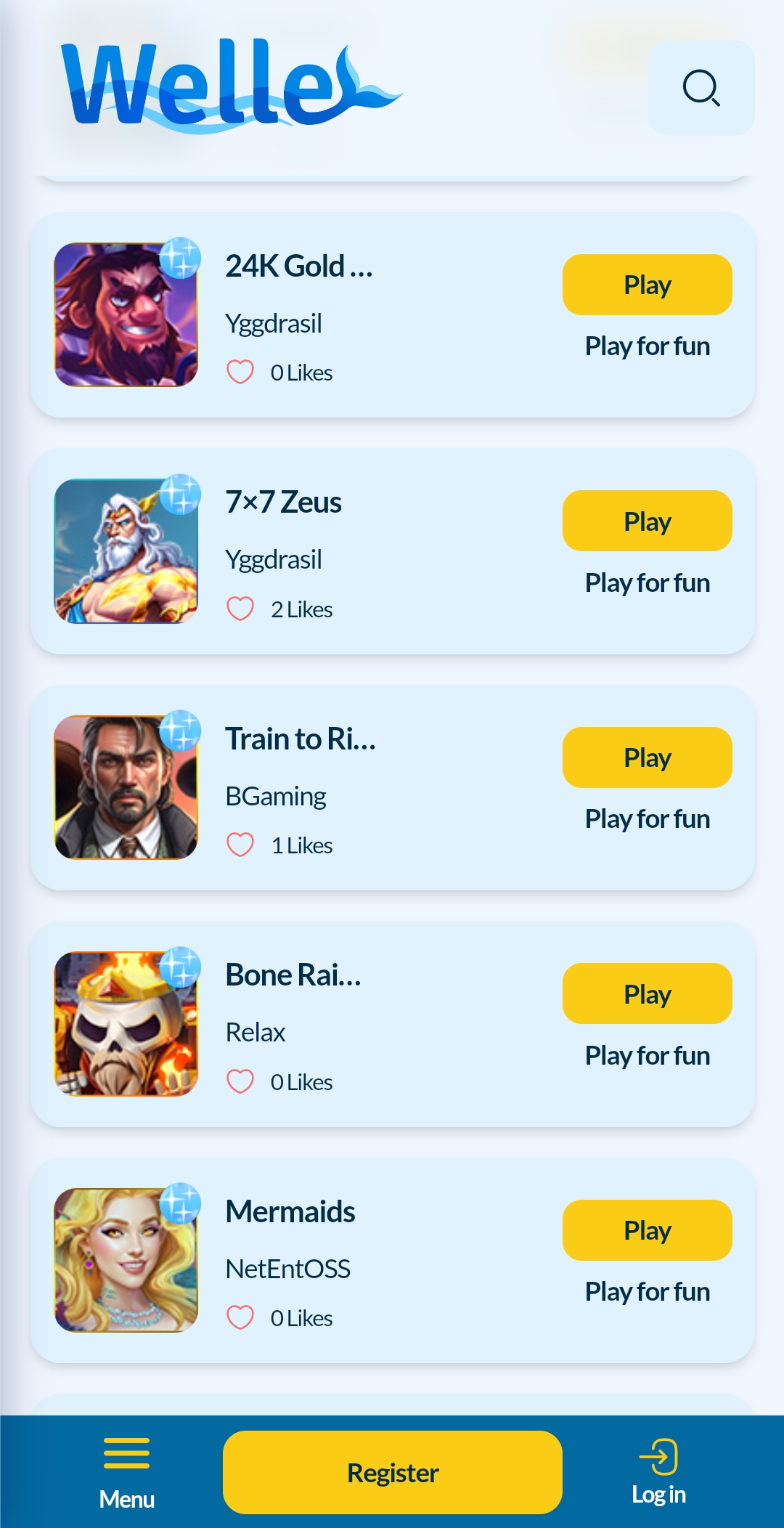
Task: Select Play for fun on 24K Gold
Action: [647, 346]
